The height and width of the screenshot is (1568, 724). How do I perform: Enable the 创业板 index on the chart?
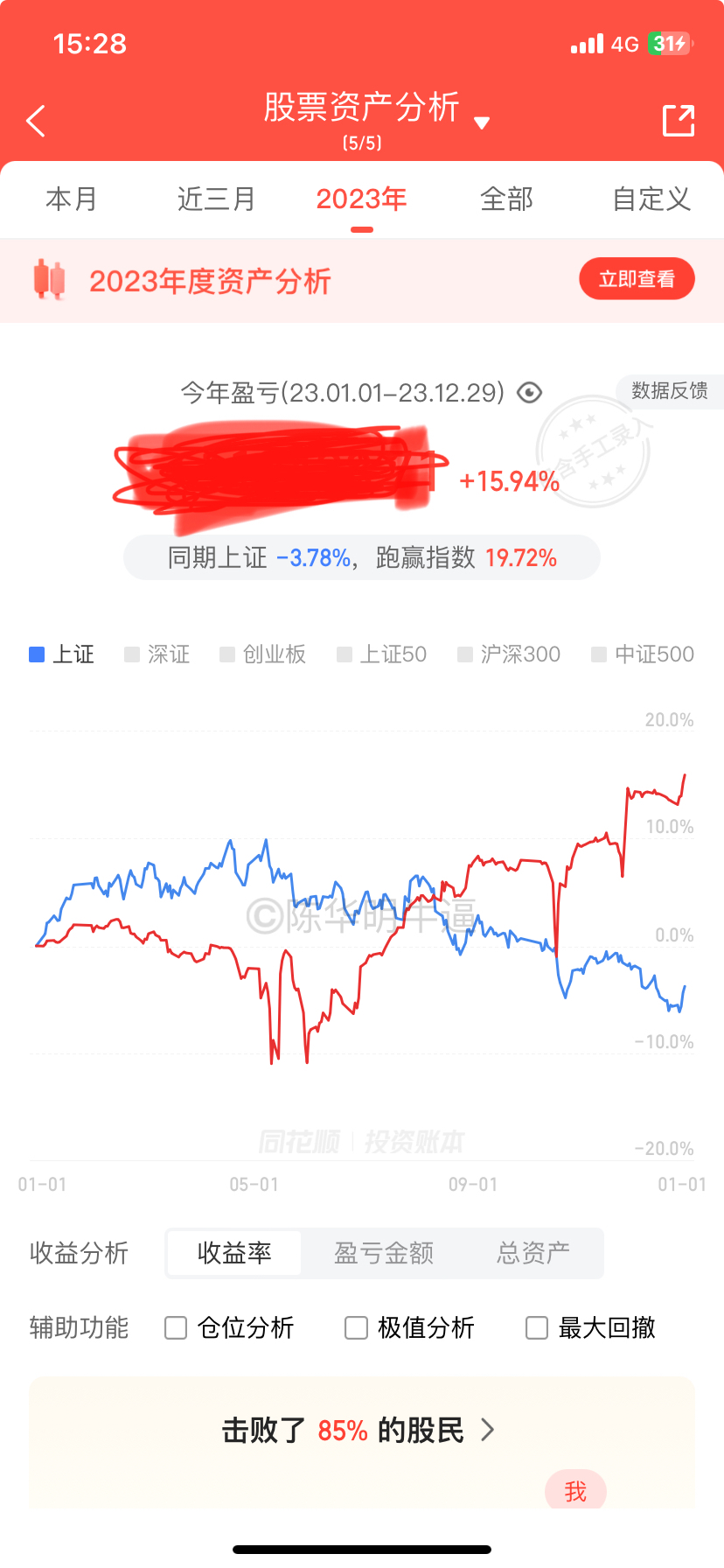click(263, 654)
